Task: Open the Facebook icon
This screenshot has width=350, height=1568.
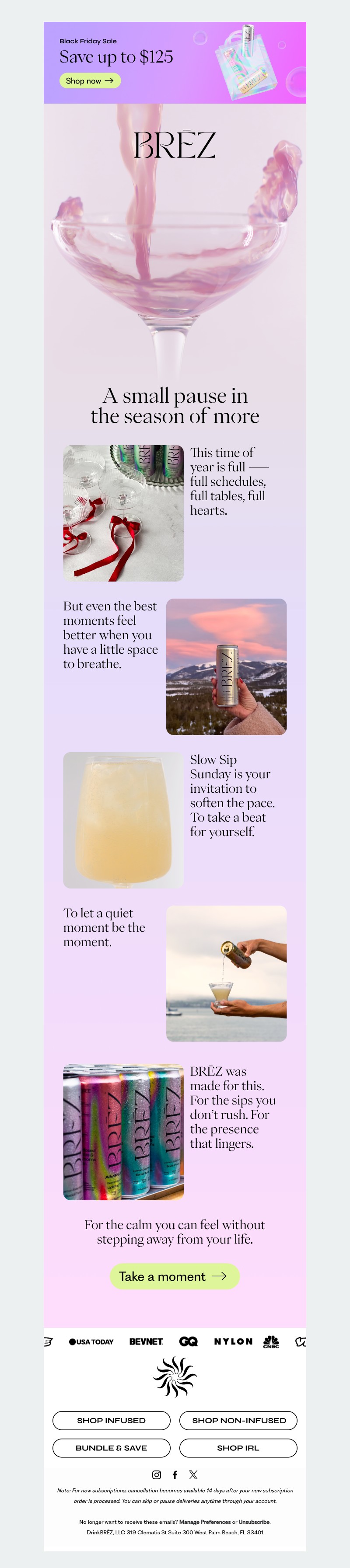Action: 175,1474
